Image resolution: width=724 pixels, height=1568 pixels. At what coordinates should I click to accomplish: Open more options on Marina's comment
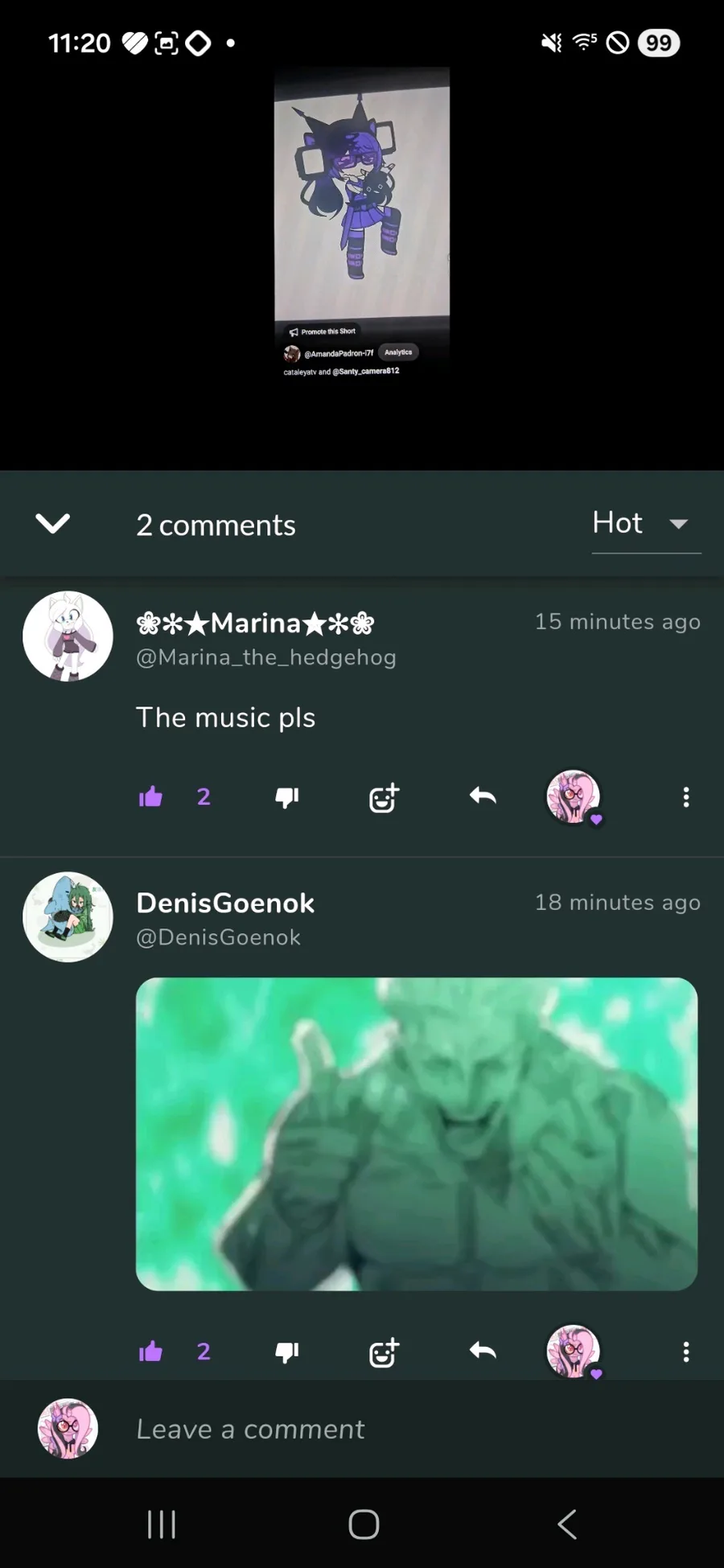pos(686,797)
